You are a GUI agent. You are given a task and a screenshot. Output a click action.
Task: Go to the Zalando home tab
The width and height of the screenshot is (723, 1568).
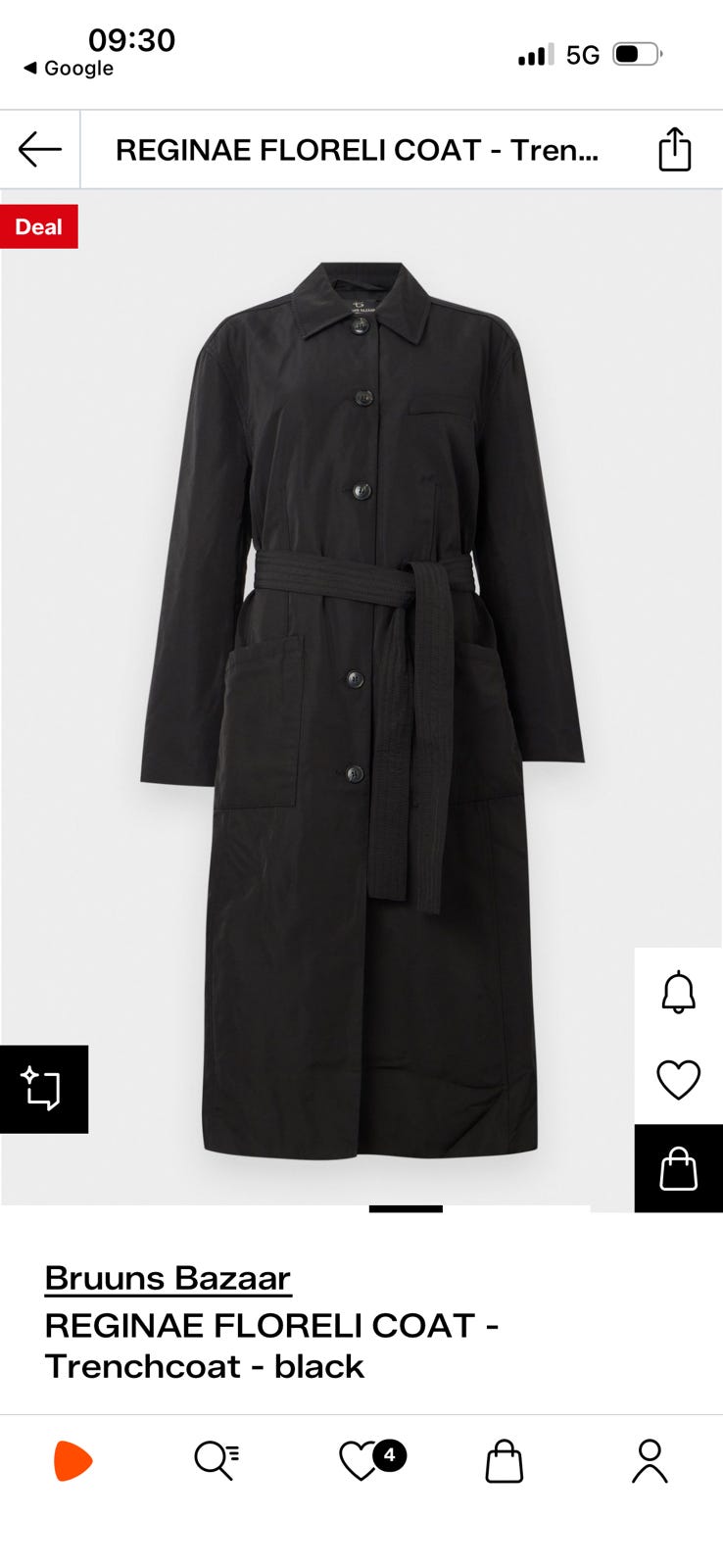coord(72,1461)
